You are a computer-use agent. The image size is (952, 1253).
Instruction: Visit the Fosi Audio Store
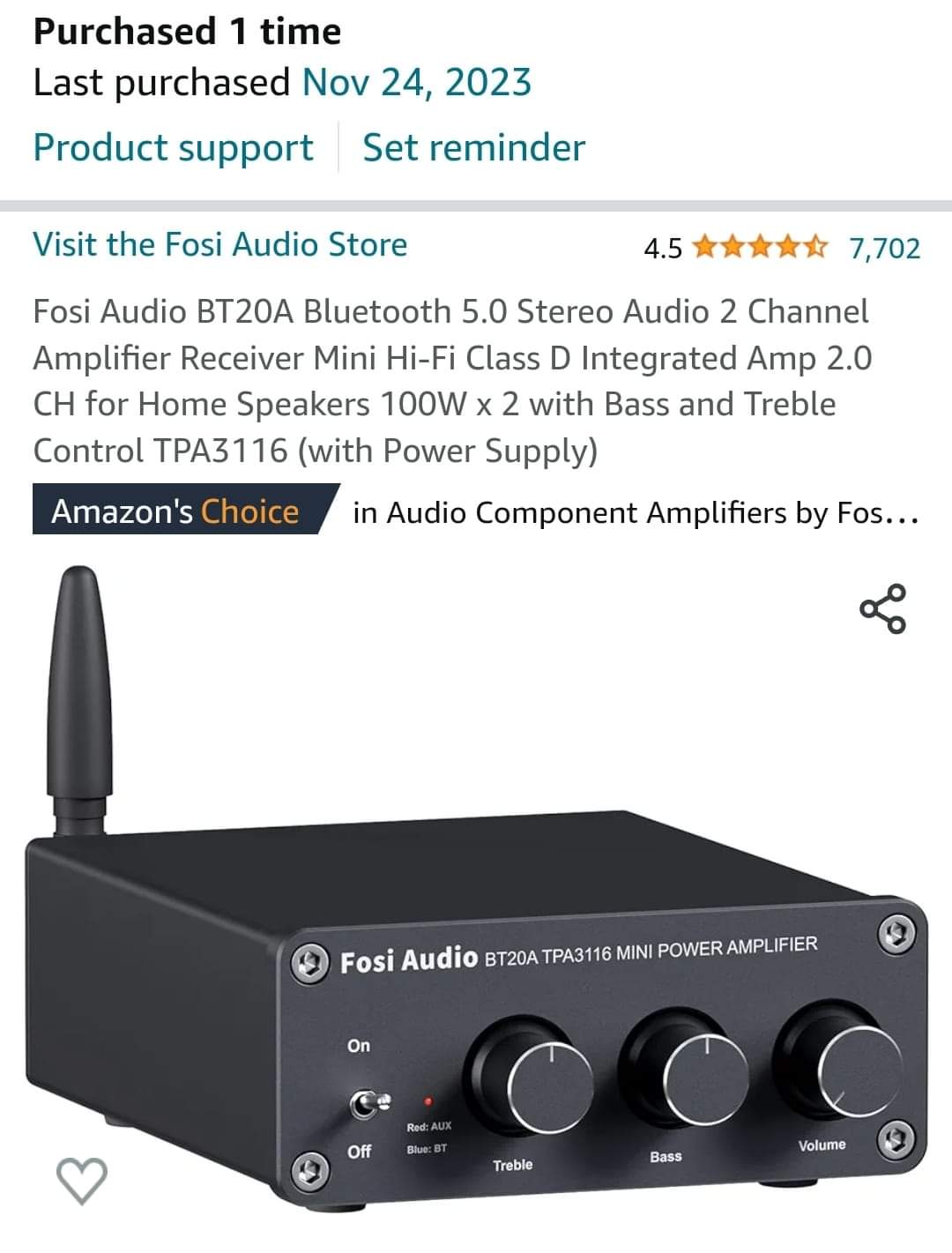(x=219, y=244)
